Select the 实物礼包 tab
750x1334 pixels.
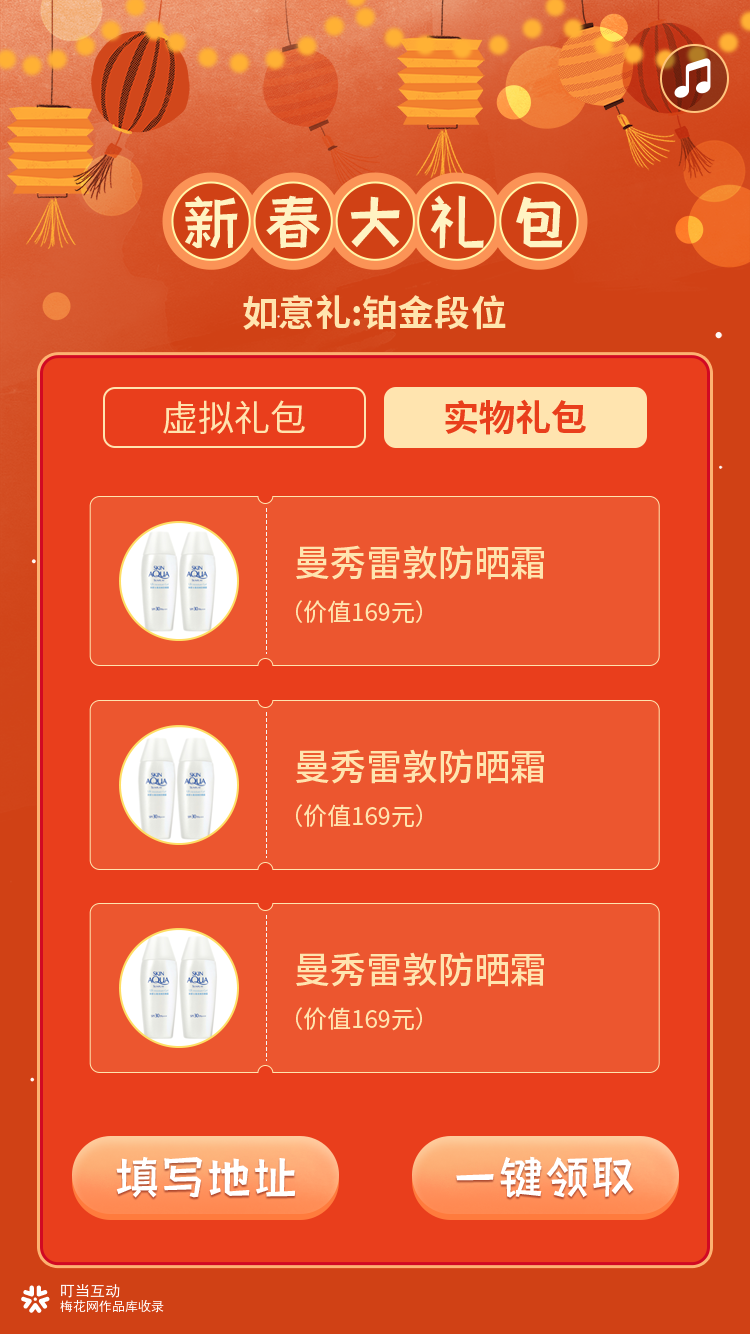tap(515, 417)
